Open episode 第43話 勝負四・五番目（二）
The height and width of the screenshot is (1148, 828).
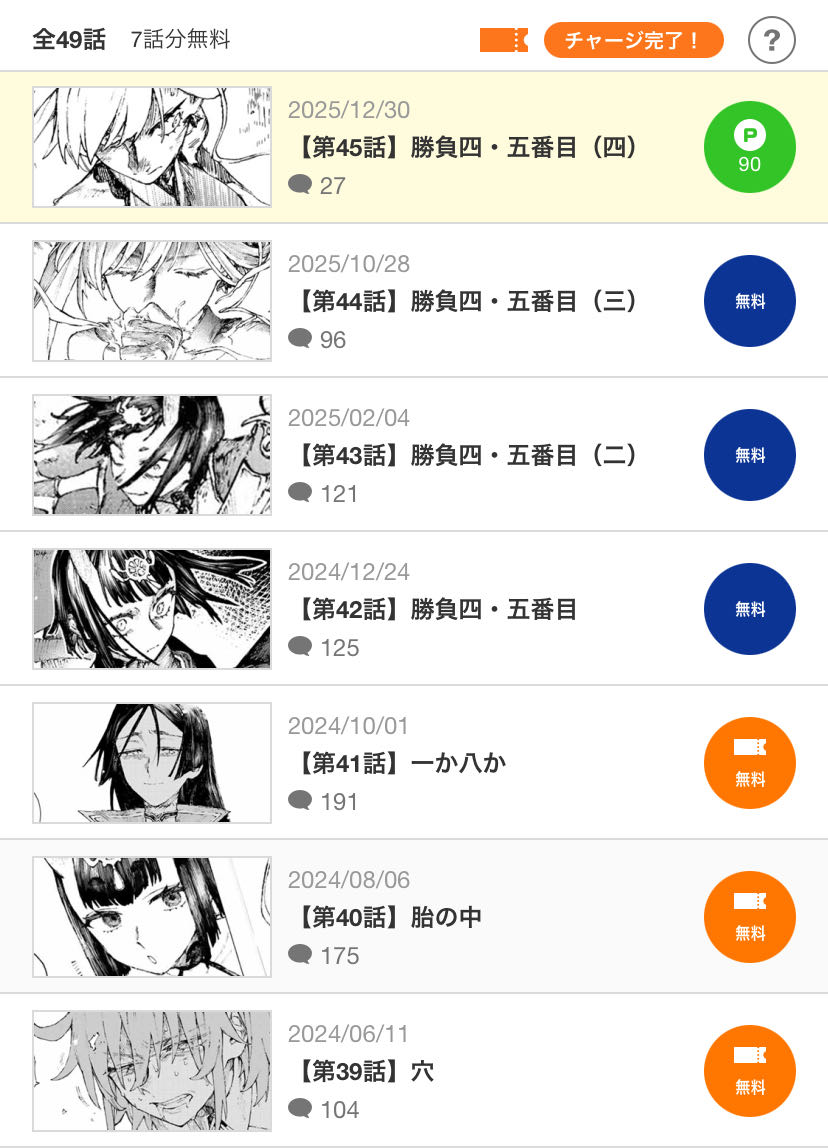[x=468, y=456]
